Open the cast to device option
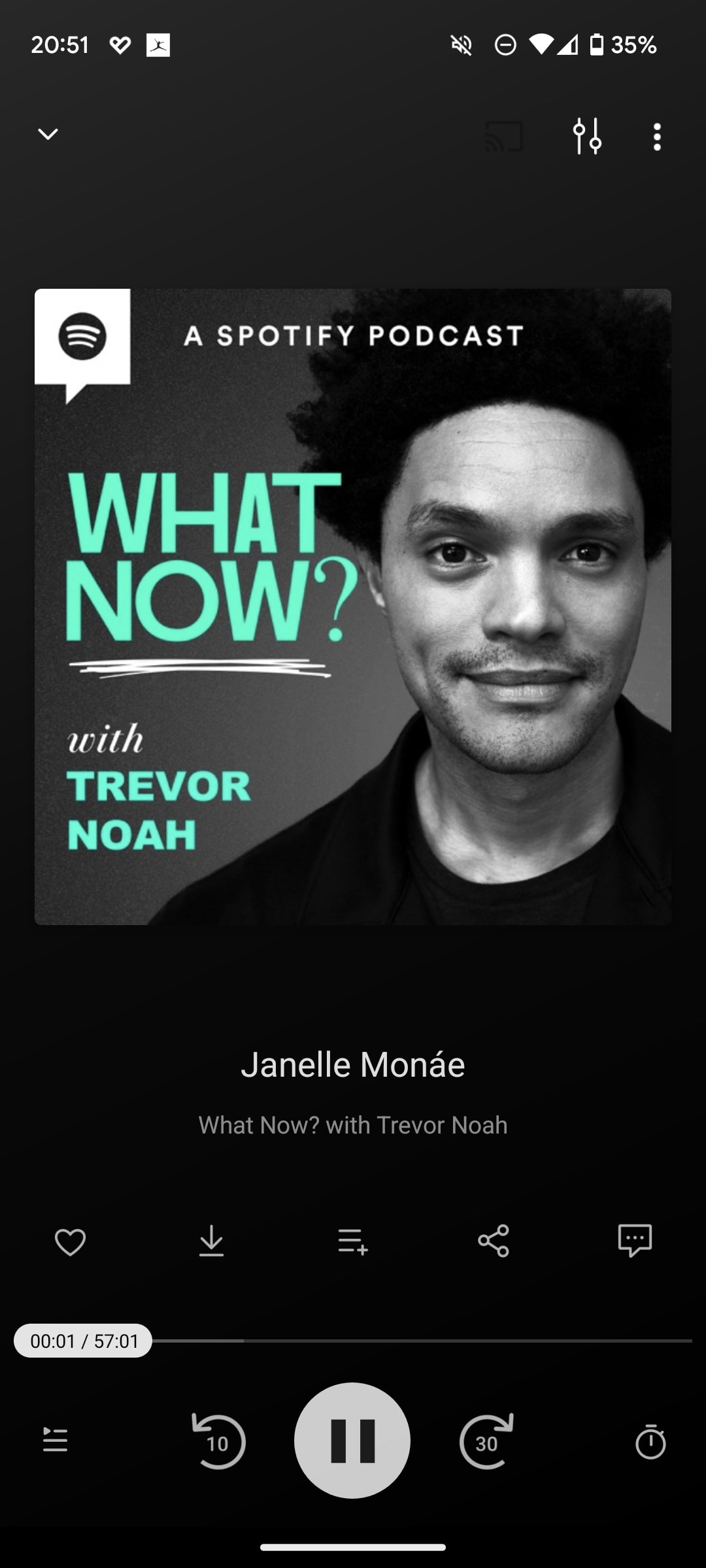 coord(504,136)
